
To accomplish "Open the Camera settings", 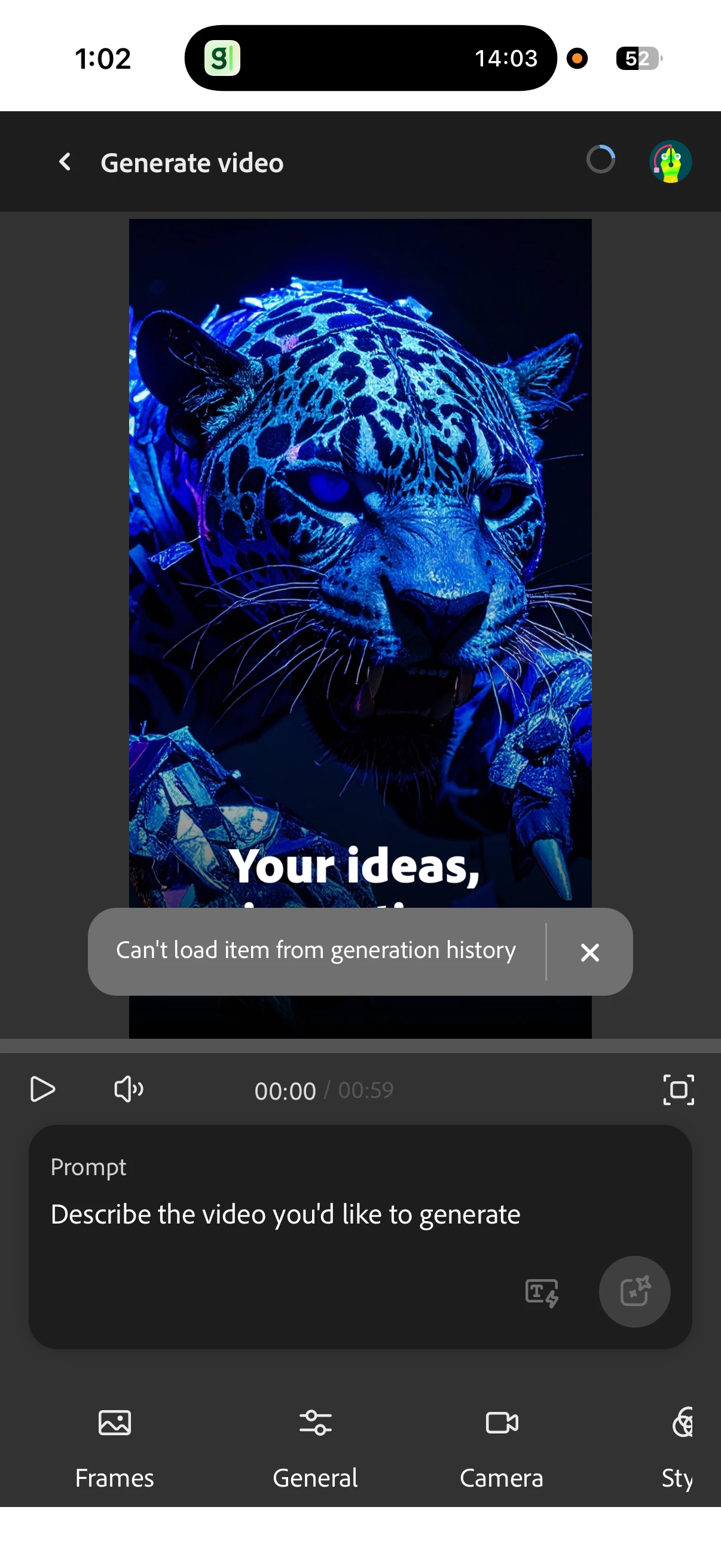I will point(502,1447).
